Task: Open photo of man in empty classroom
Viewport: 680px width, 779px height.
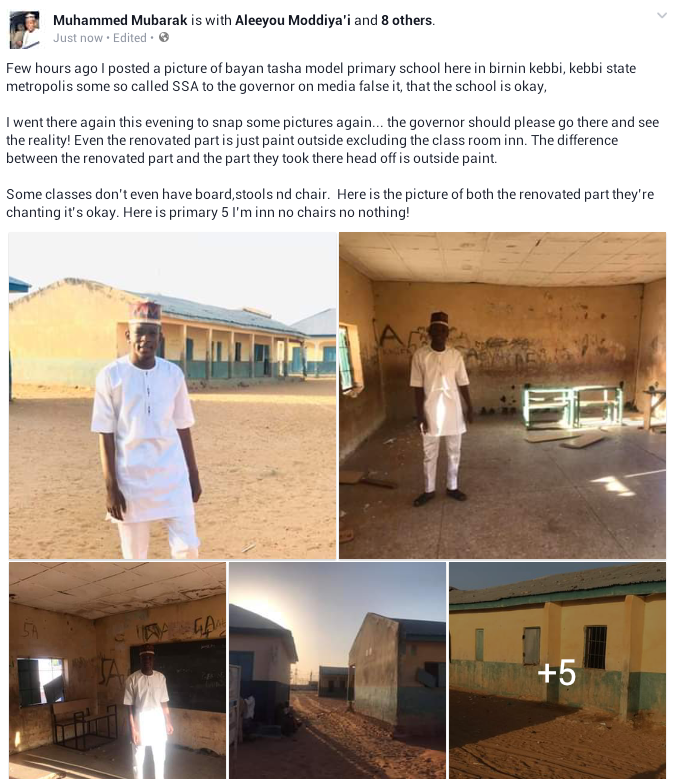Action: point(502,395)
